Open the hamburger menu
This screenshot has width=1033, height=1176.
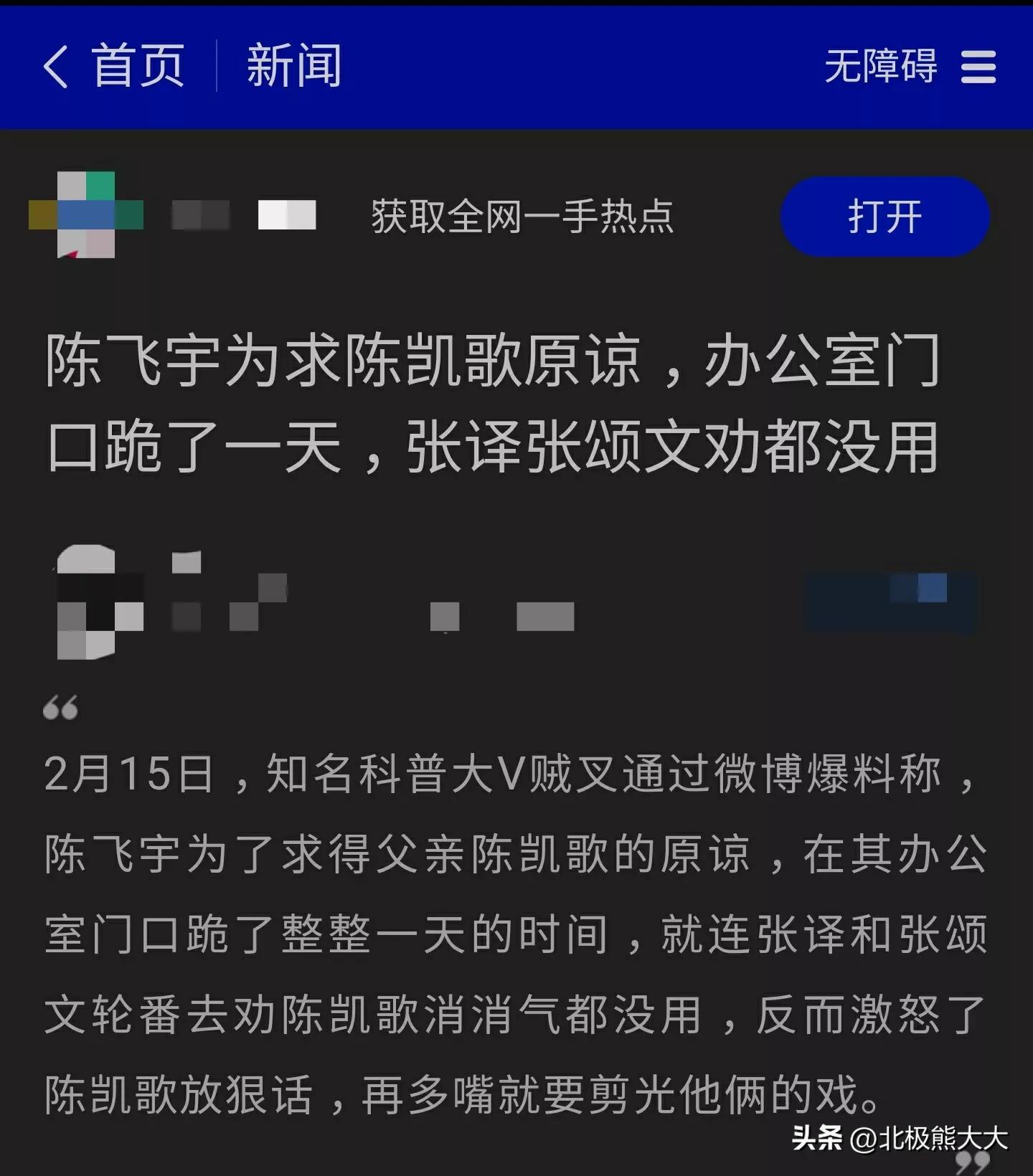[x=978, y=67]
